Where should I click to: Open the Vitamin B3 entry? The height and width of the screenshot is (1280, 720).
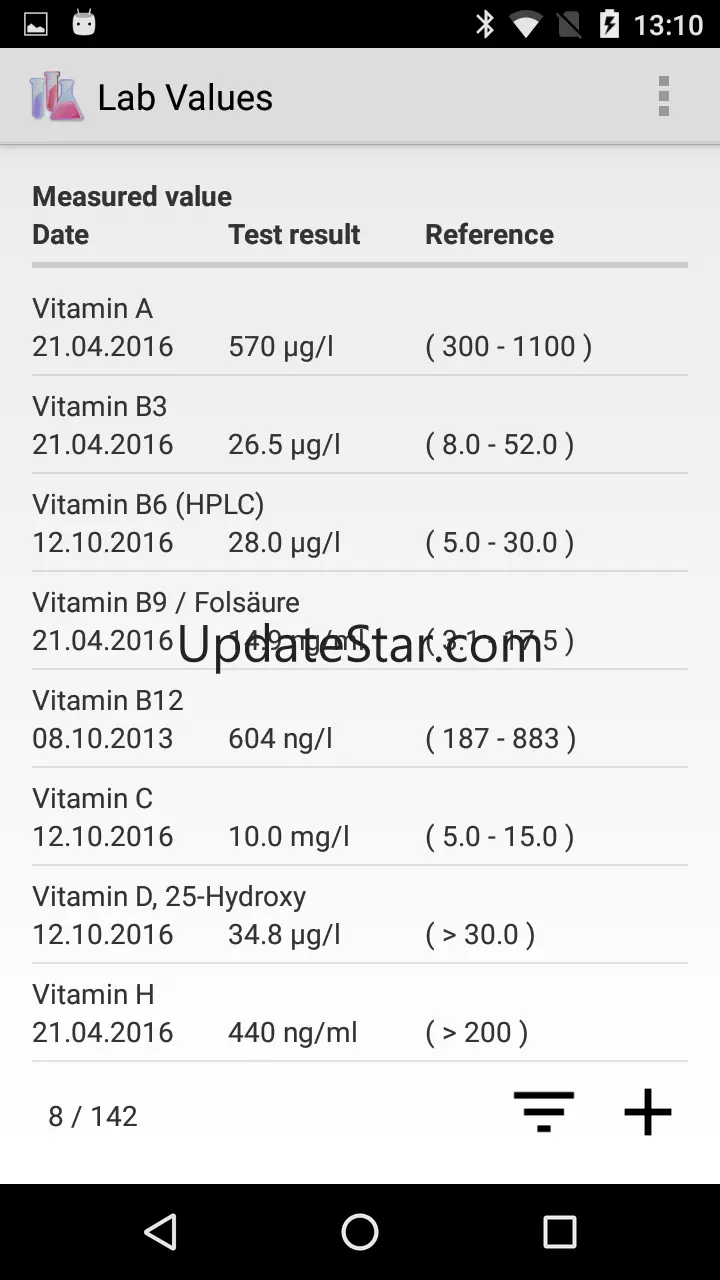(359, 426)
